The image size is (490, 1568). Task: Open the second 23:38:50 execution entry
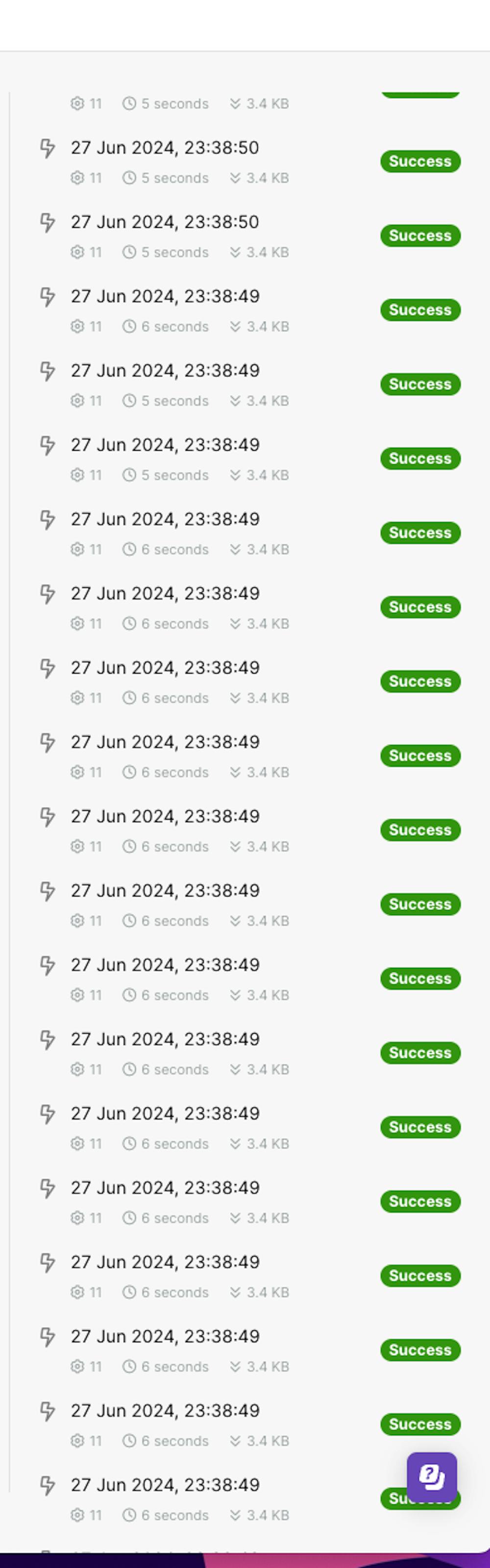click(x=165, y=222)
